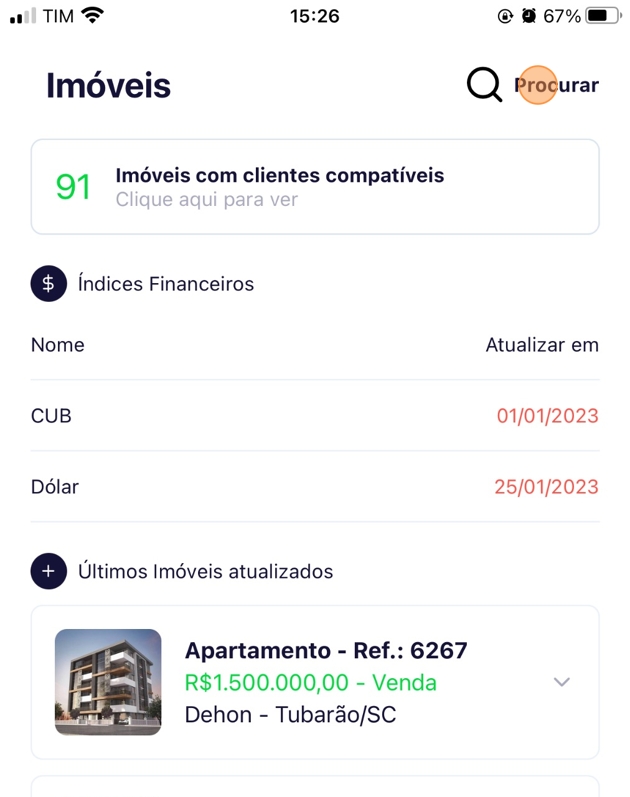Tap the Procurar search button
The width and height of the screenshot is (630, 797).
[x=533, y=86]
